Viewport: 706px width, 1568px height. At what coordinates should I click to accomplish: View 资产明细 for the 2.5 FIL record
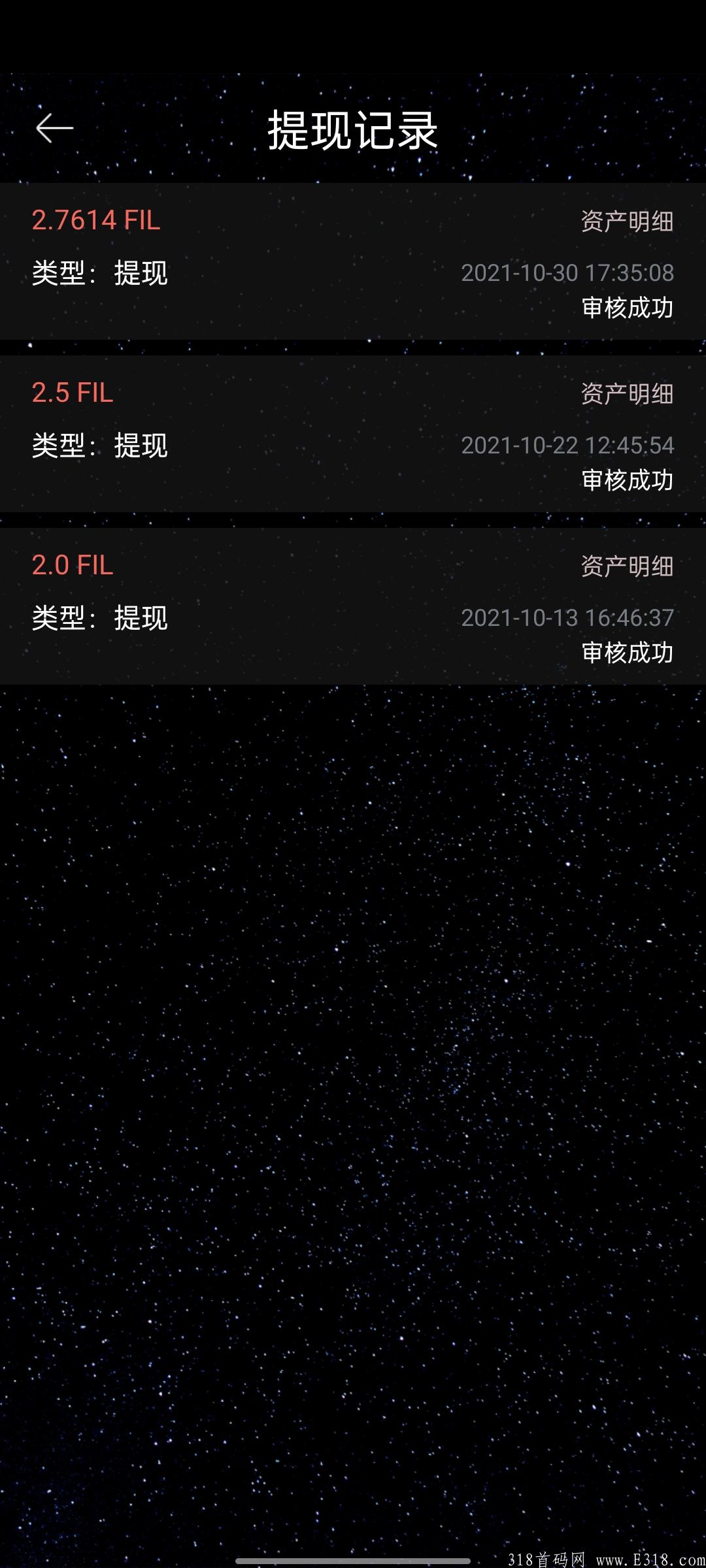[626, 393]
